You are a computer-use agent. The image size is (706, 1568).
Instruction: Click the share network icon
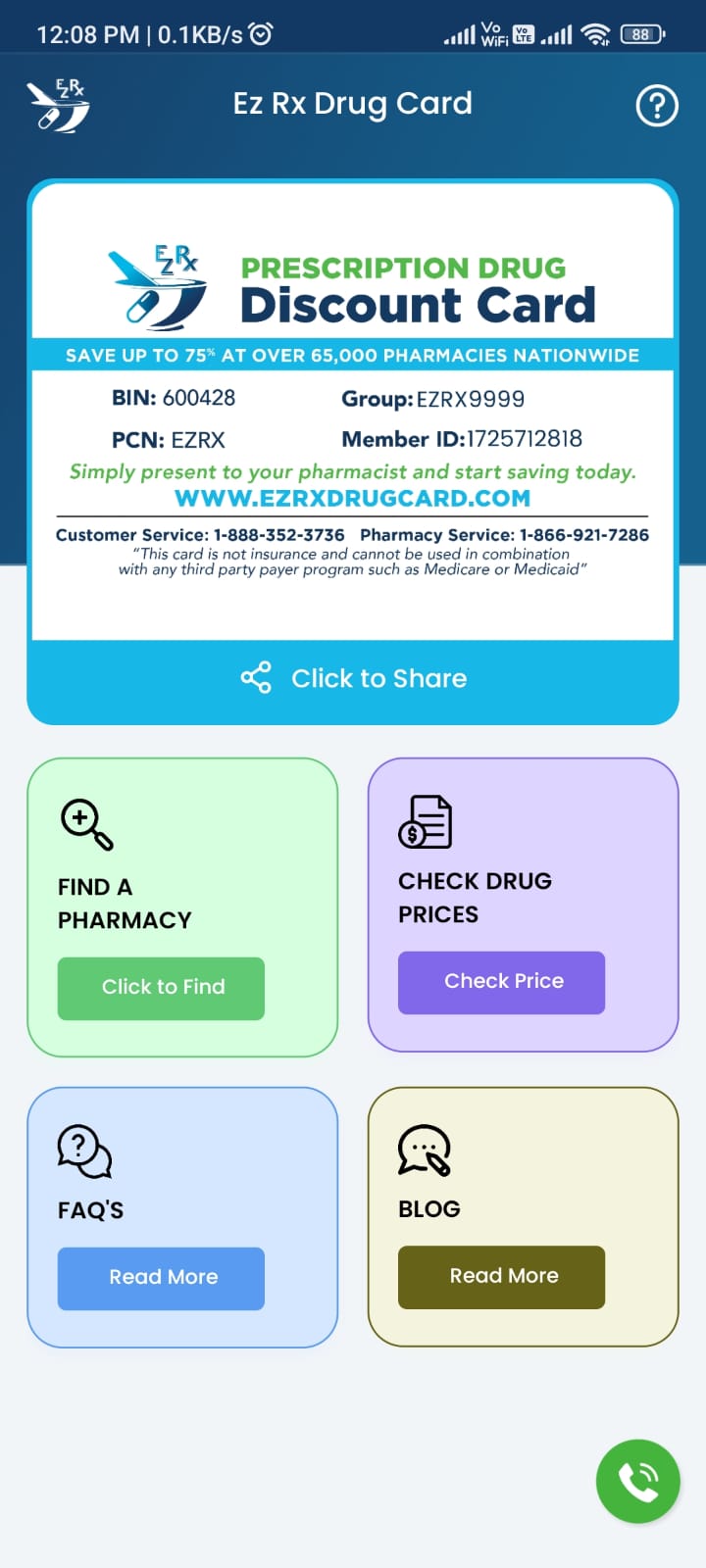coord(255,675)
